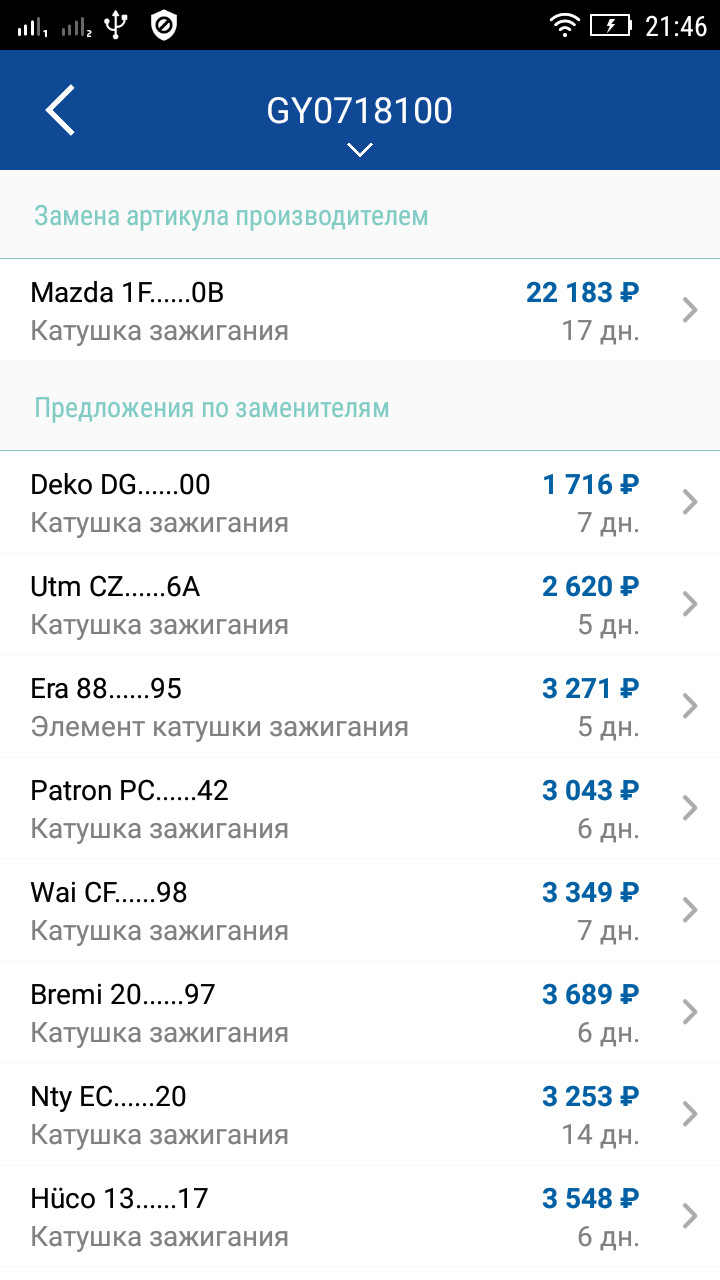Open the Hüco 13......17 offer
This screenshot has height=1280, width=720.
pos(360,1216)
